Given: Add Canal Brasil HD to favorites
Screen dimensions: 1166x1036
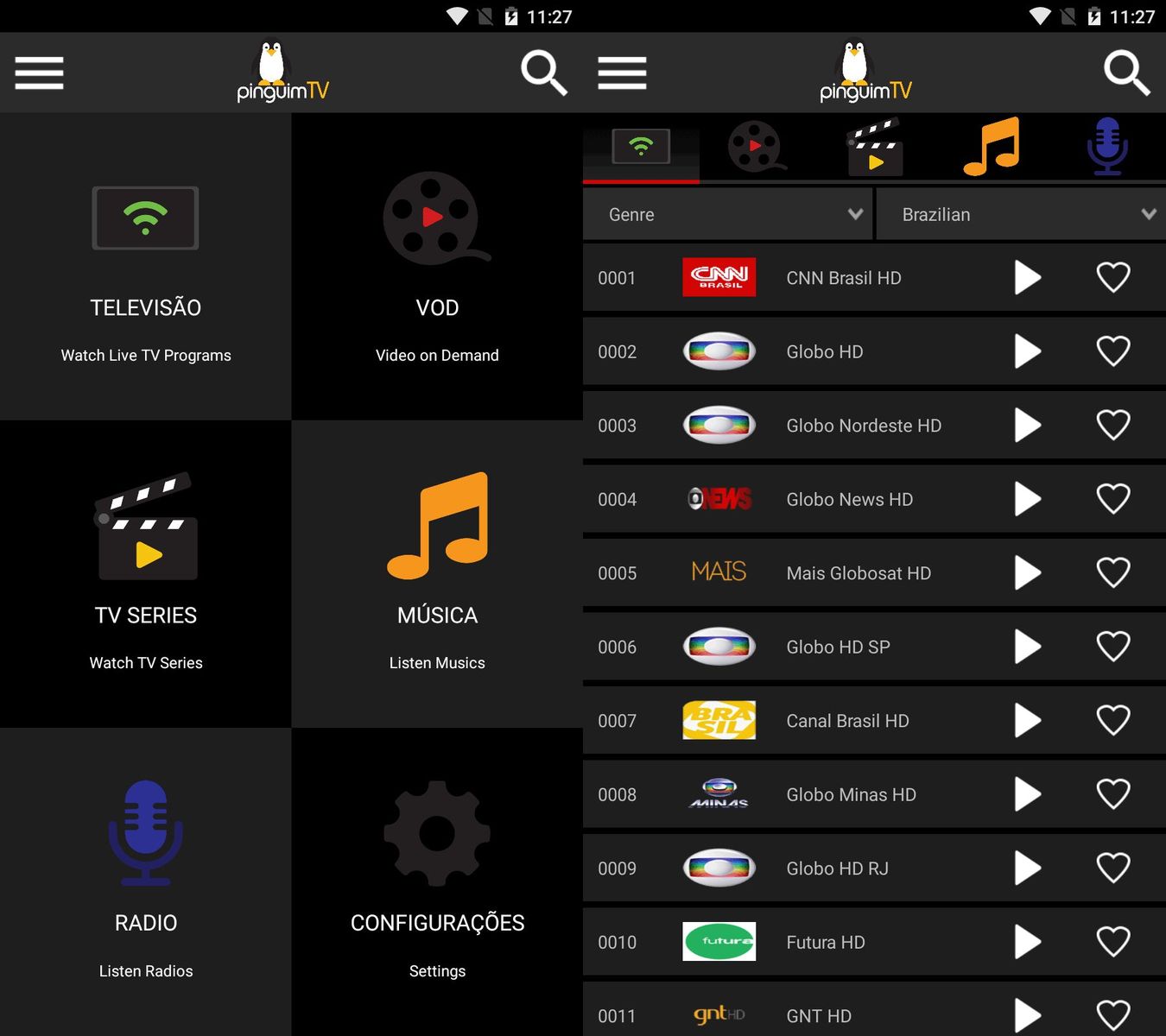Looking at the screenshot, I should 1113,720.
